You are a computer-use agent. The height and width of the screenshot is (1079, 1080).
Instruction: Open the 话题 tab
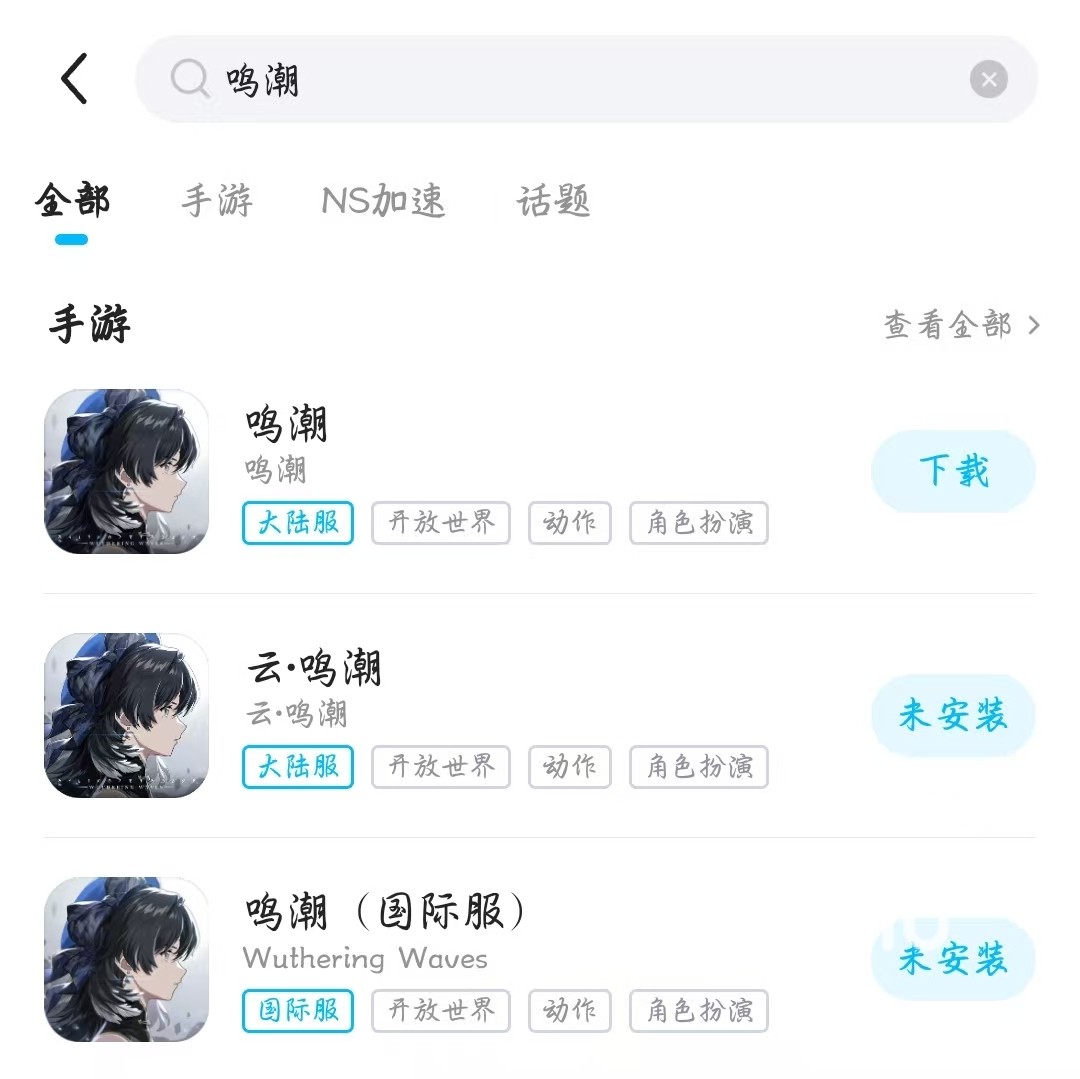click(x=553, y=201)
